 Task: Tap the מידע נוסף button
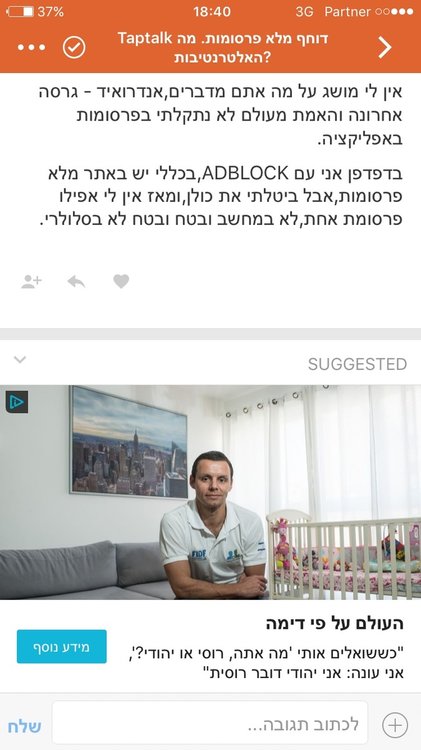(x=62, y=647)
